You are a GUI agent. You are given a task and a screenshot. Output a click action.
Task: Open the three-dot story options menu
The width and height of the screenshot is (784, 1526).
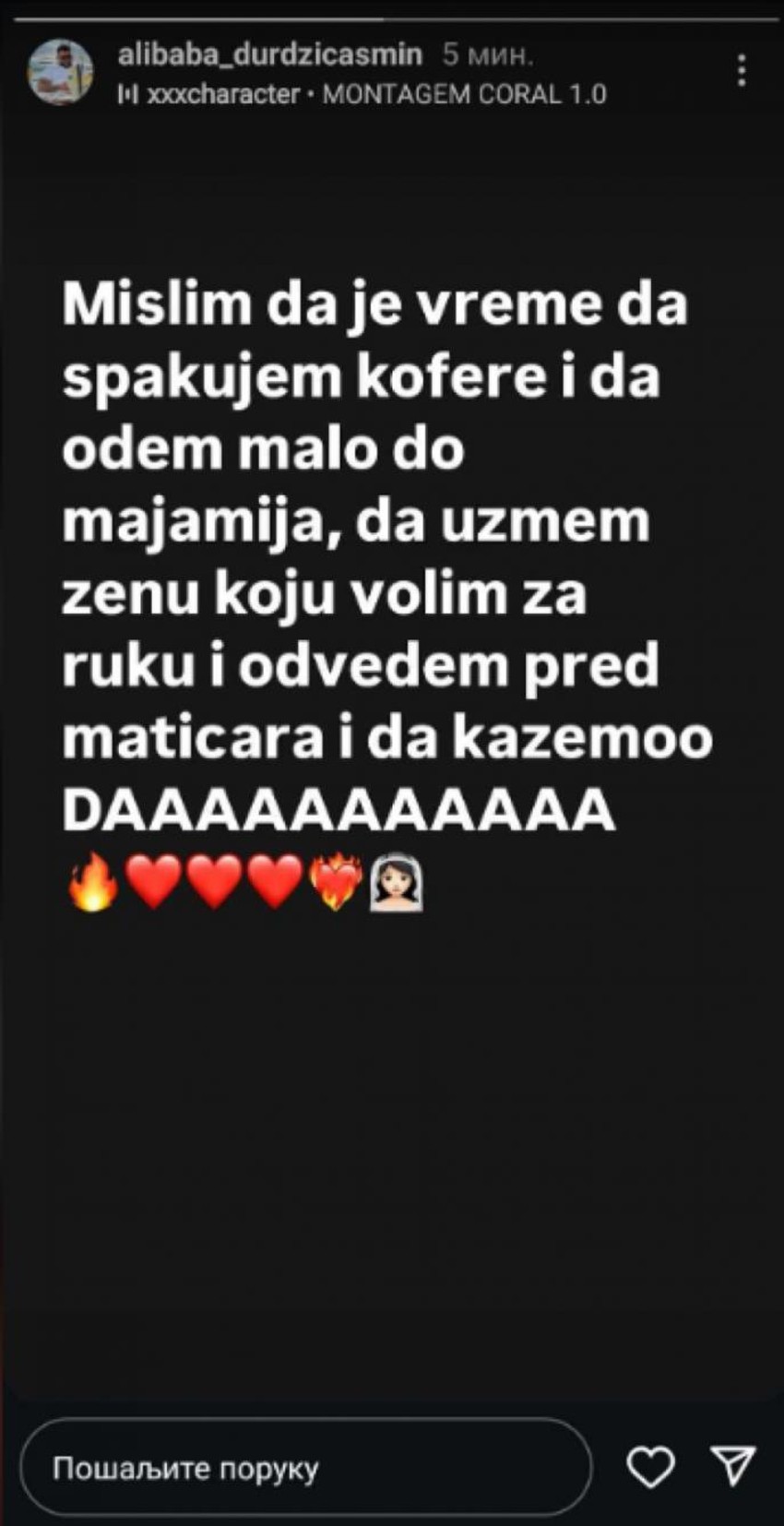742,71
